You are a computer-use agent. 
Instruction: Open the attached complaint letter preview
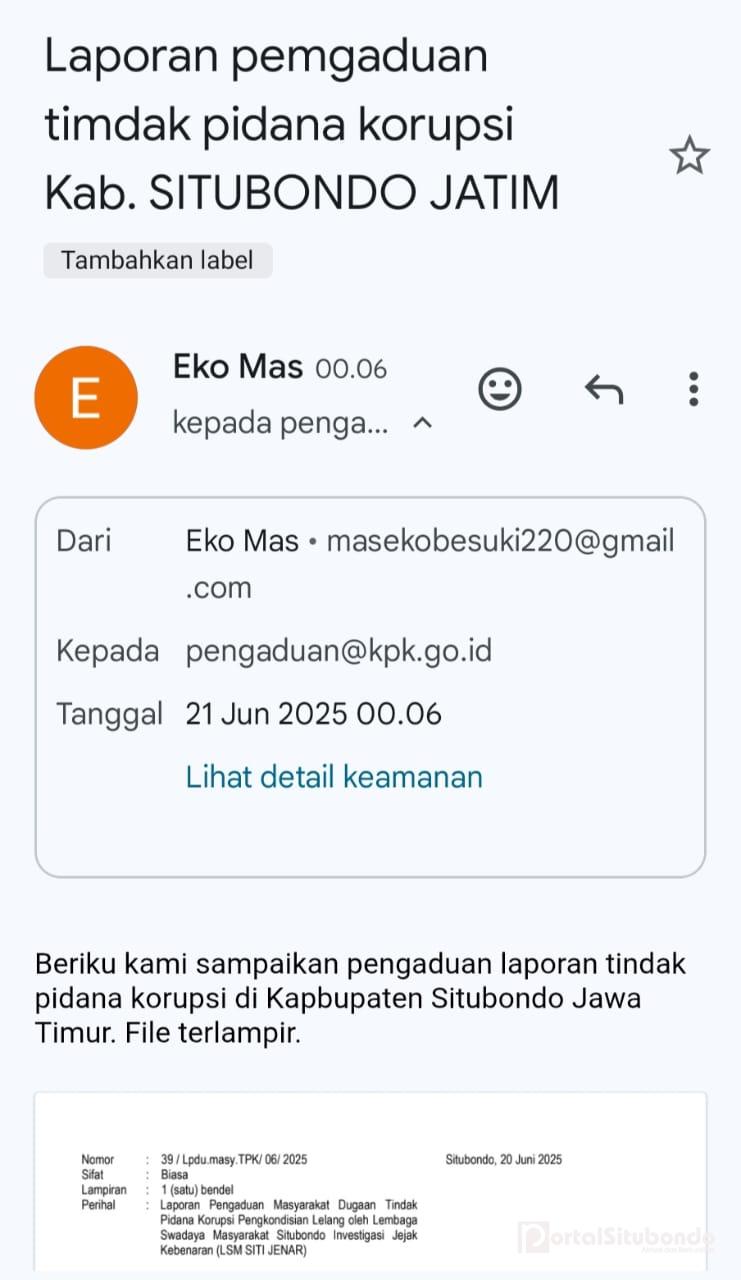370,1185
